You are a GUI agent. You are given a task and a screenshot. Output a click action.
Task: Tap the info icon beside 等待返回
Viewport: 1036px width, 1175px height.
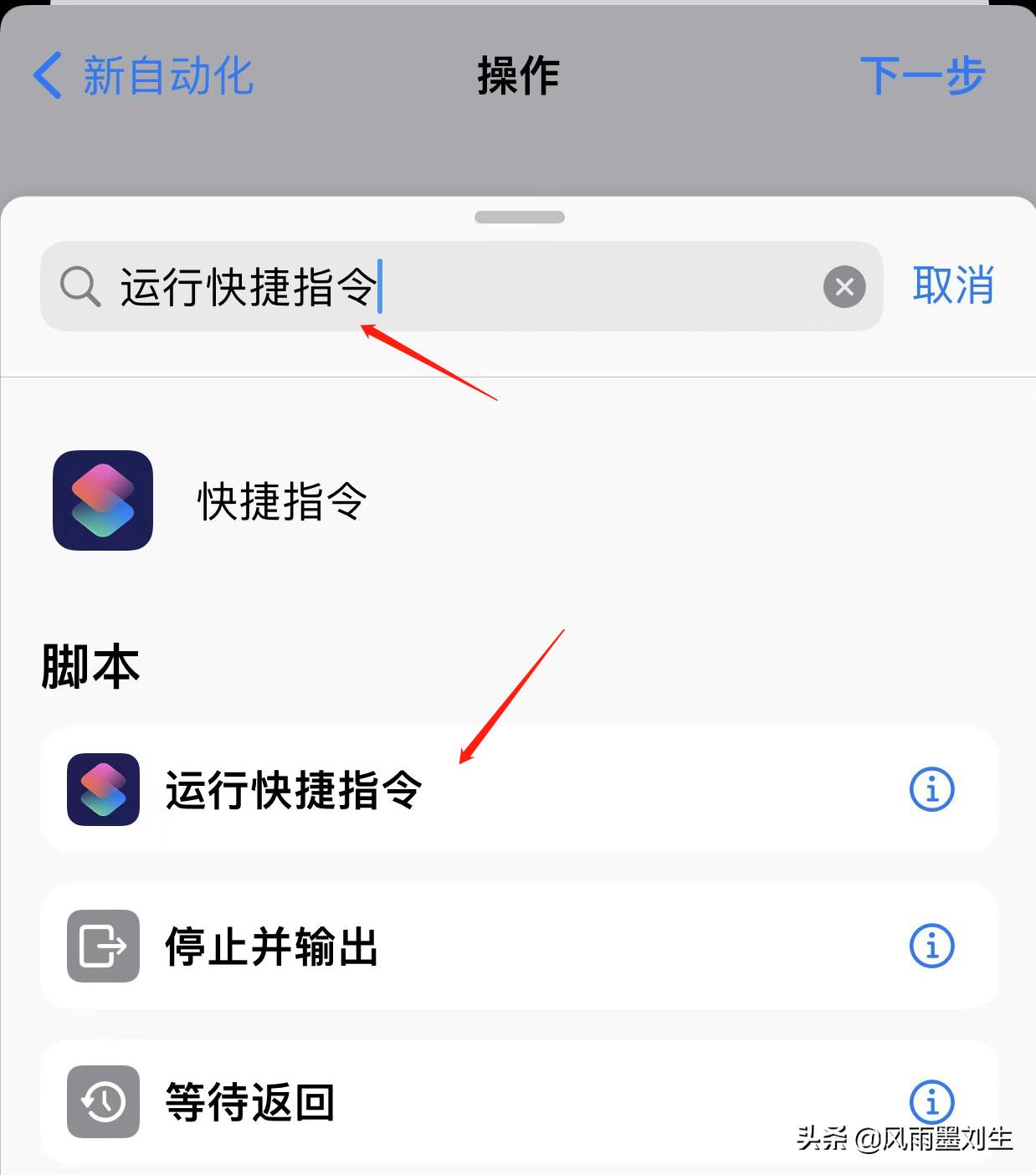(x=931, y=1102)
